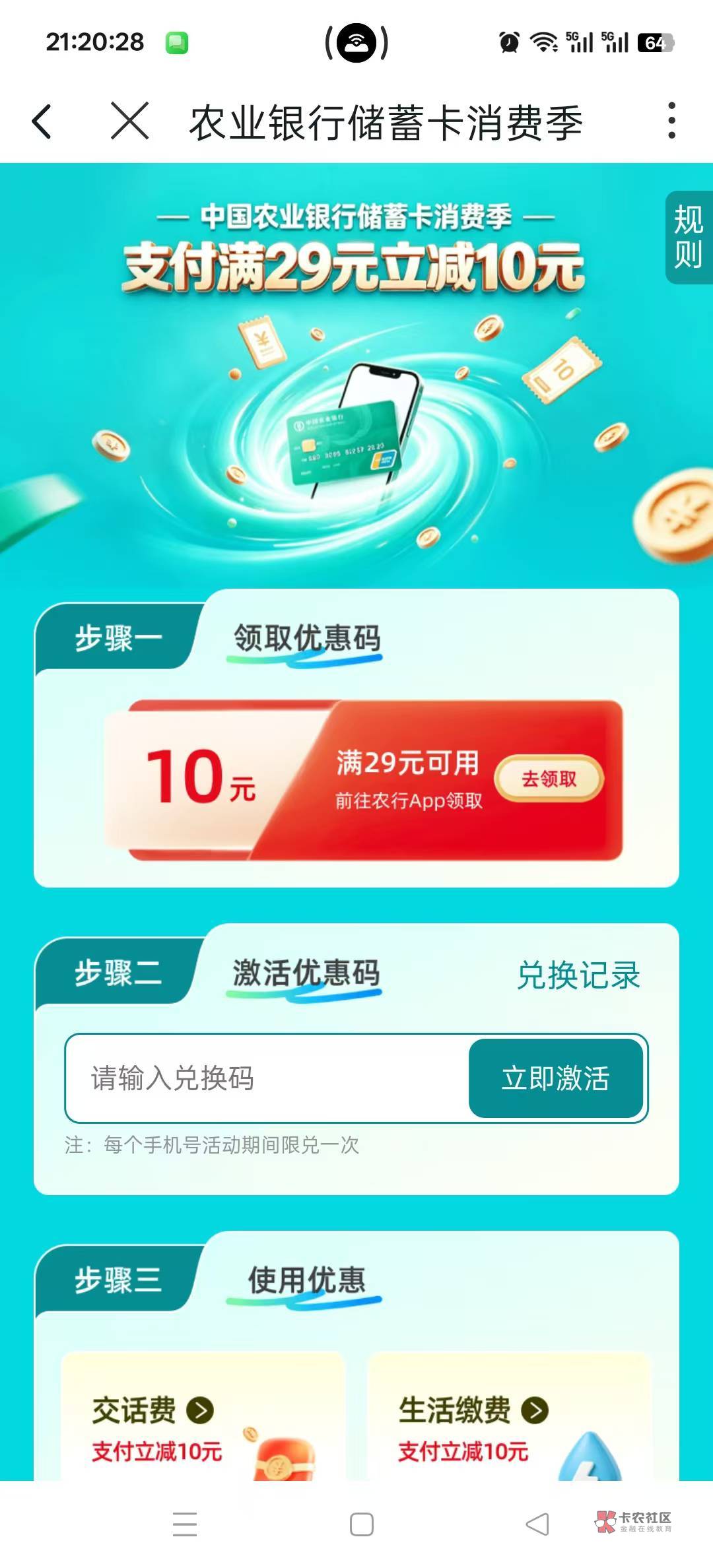Tap 立即激活 to activate the code
Viewport: 713px width, 1568px height.
(x=556, y=1078)
